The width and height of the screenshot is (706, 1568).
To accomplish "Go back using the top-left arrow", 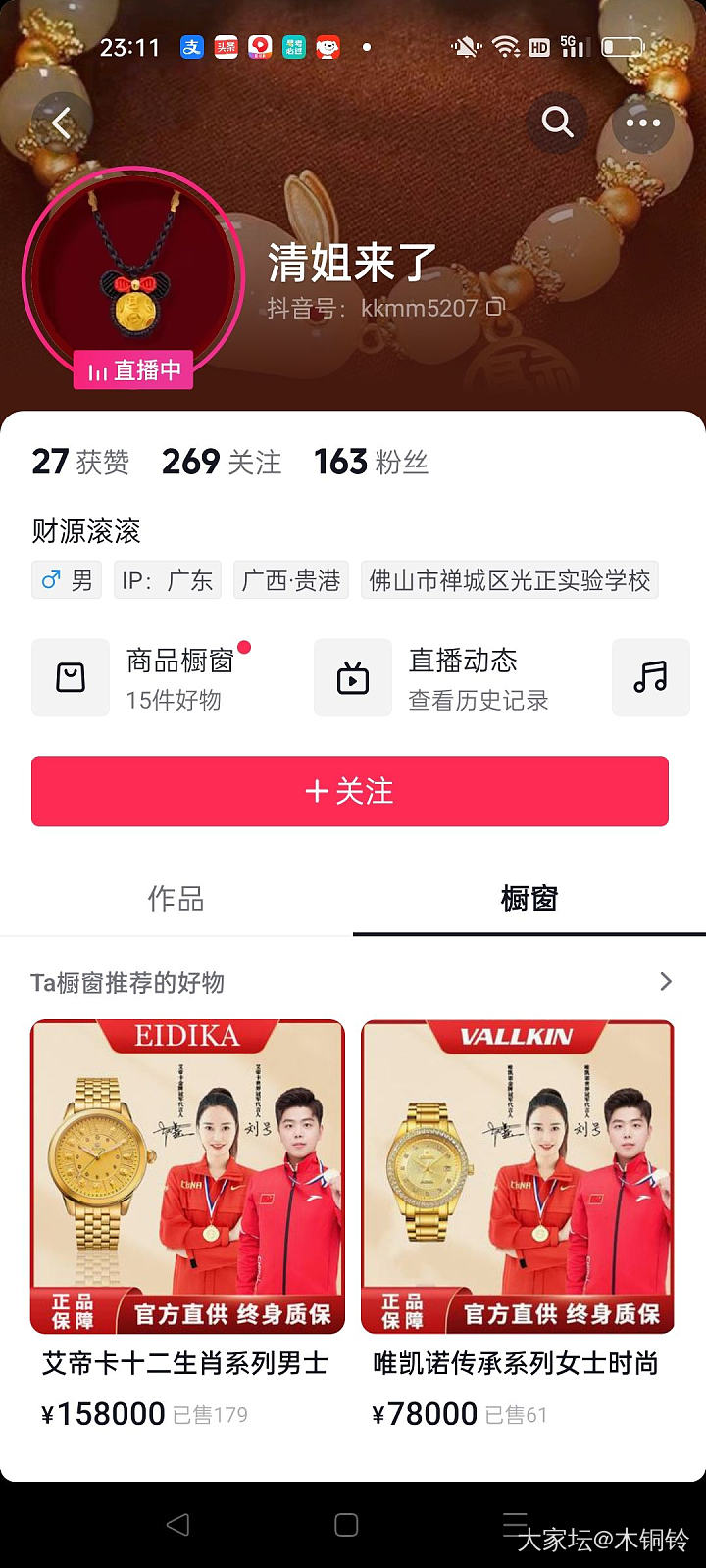I will (61, 123).
